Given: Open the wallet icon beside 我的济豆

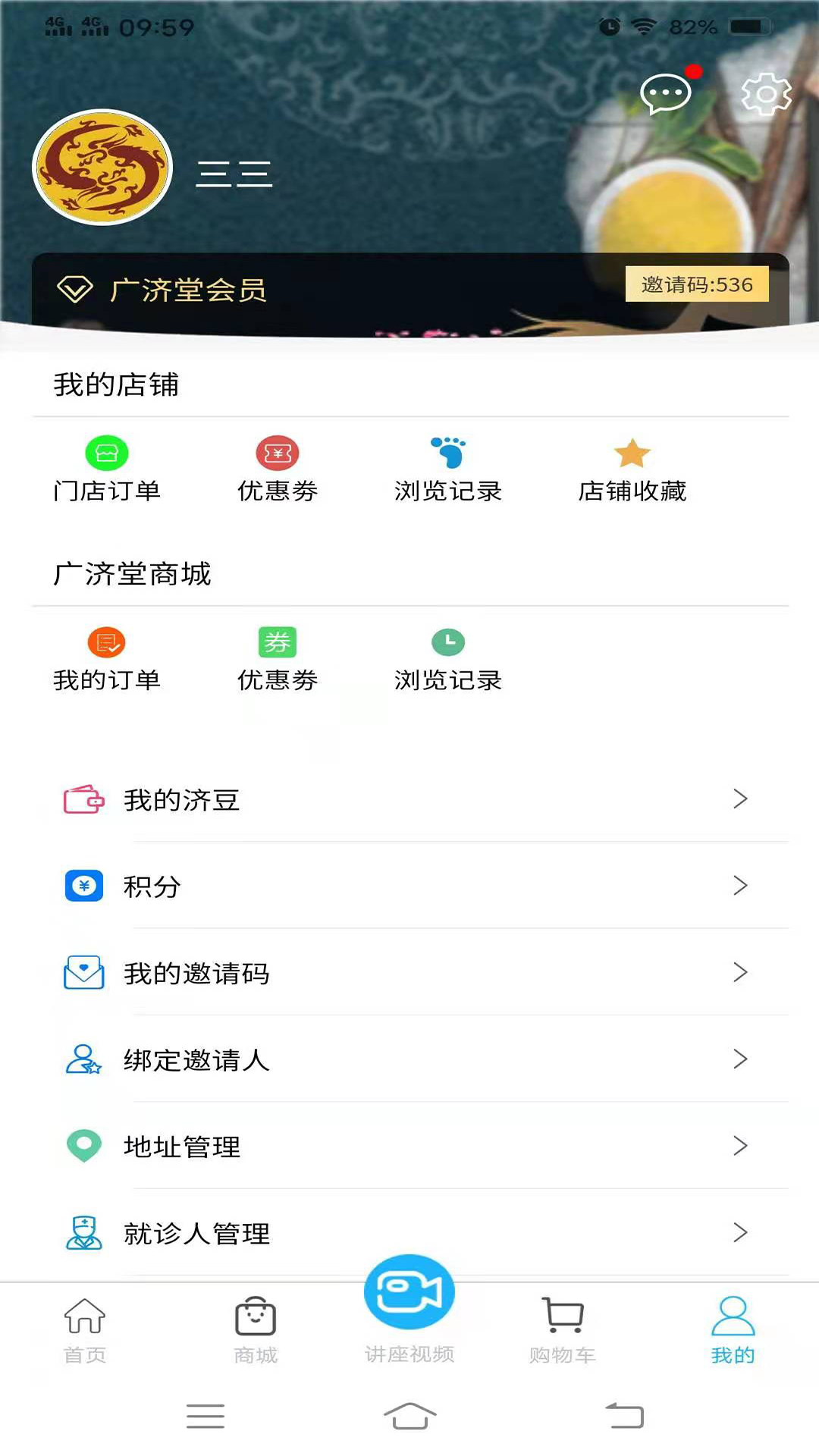Looking at the screenshot, I should [x=84, y=799].
